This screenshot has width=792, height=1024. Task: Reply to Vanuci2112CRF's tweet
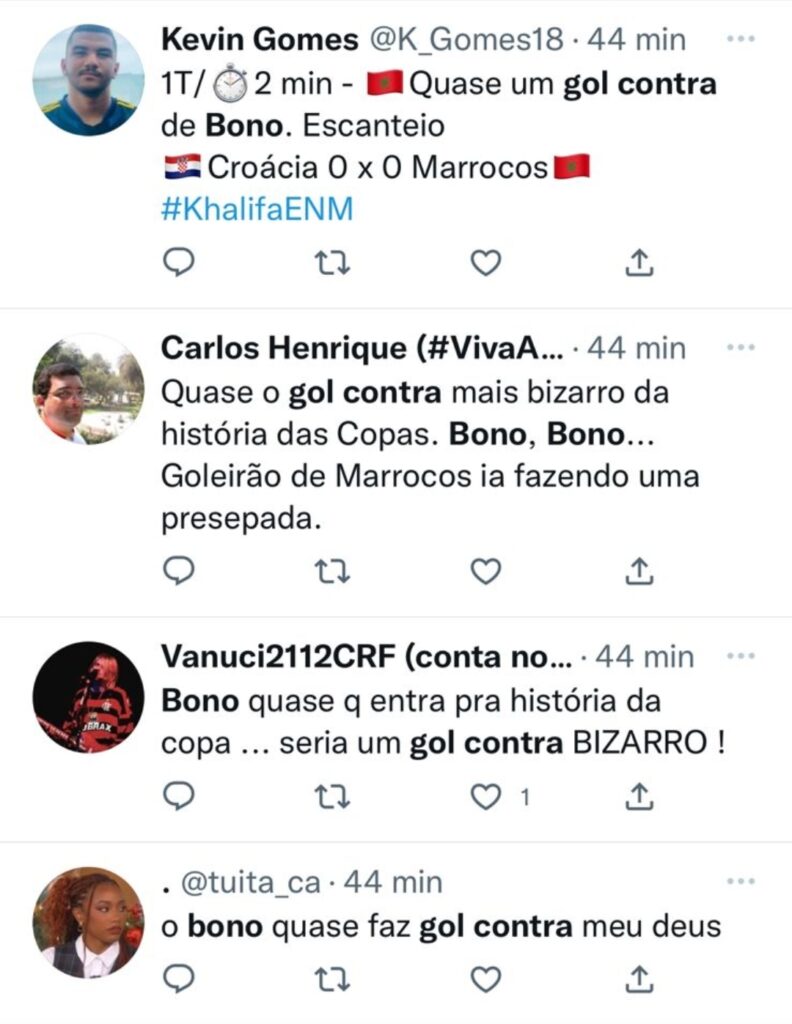[178, 796]
